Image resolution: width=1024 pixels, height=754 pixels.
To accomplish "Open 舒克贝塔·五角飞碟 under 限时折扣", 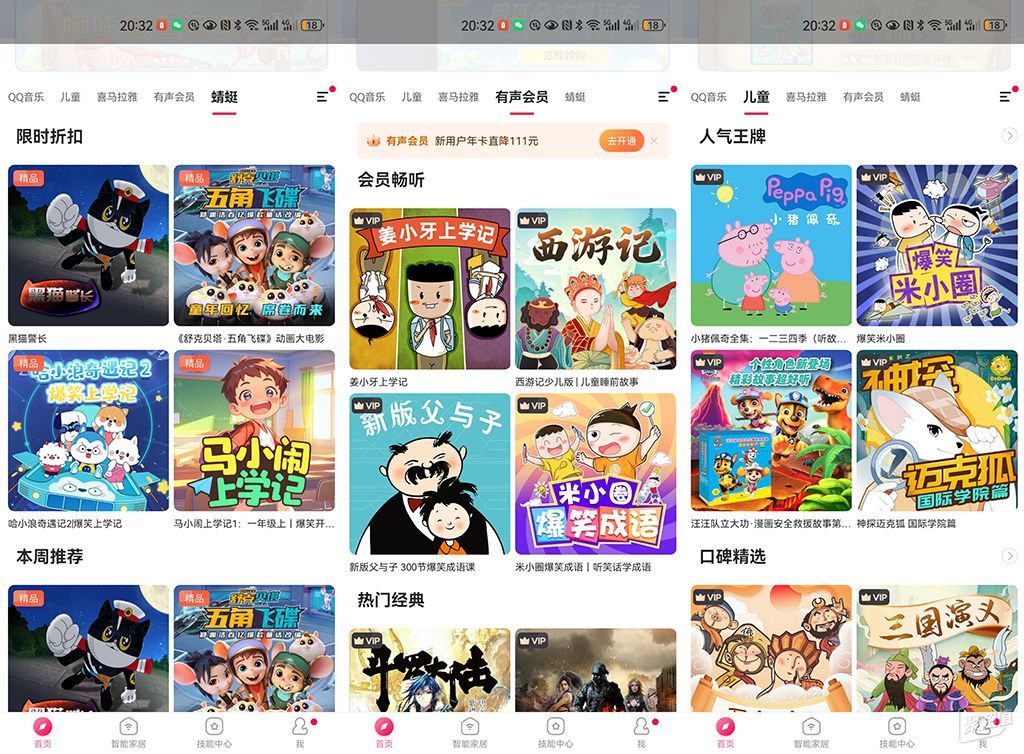I will click(254, 245).
